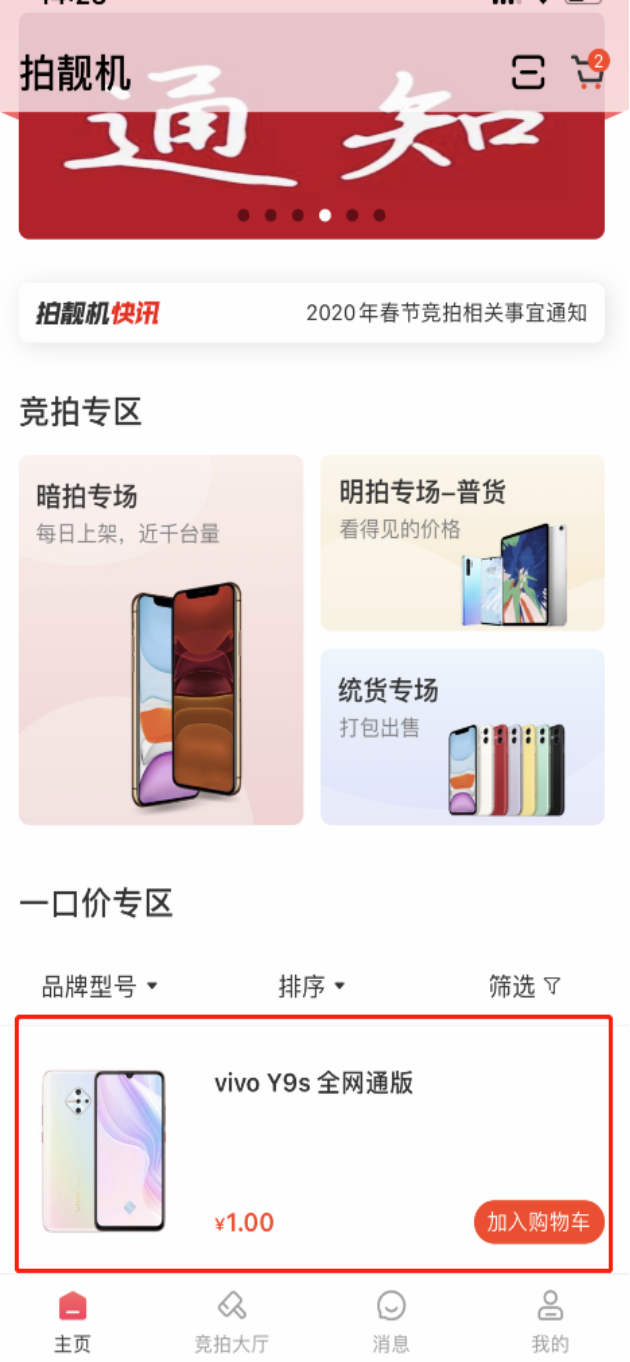
Task: Open 2020年春节竞拍相关事宜通知 news item
Action: (445, 313)
